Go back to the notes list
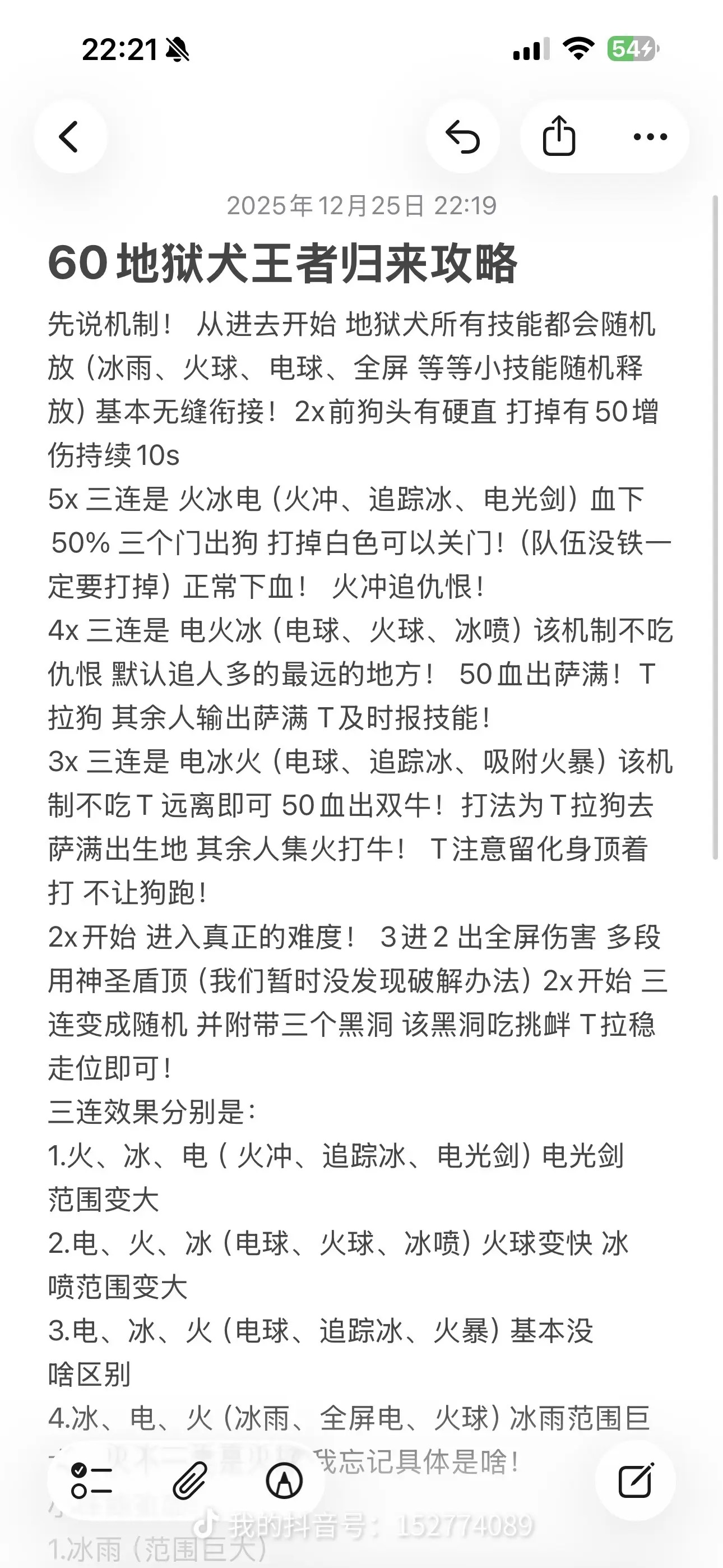The height and width of the screenshot is (1568, 723). tap(69, 136)
